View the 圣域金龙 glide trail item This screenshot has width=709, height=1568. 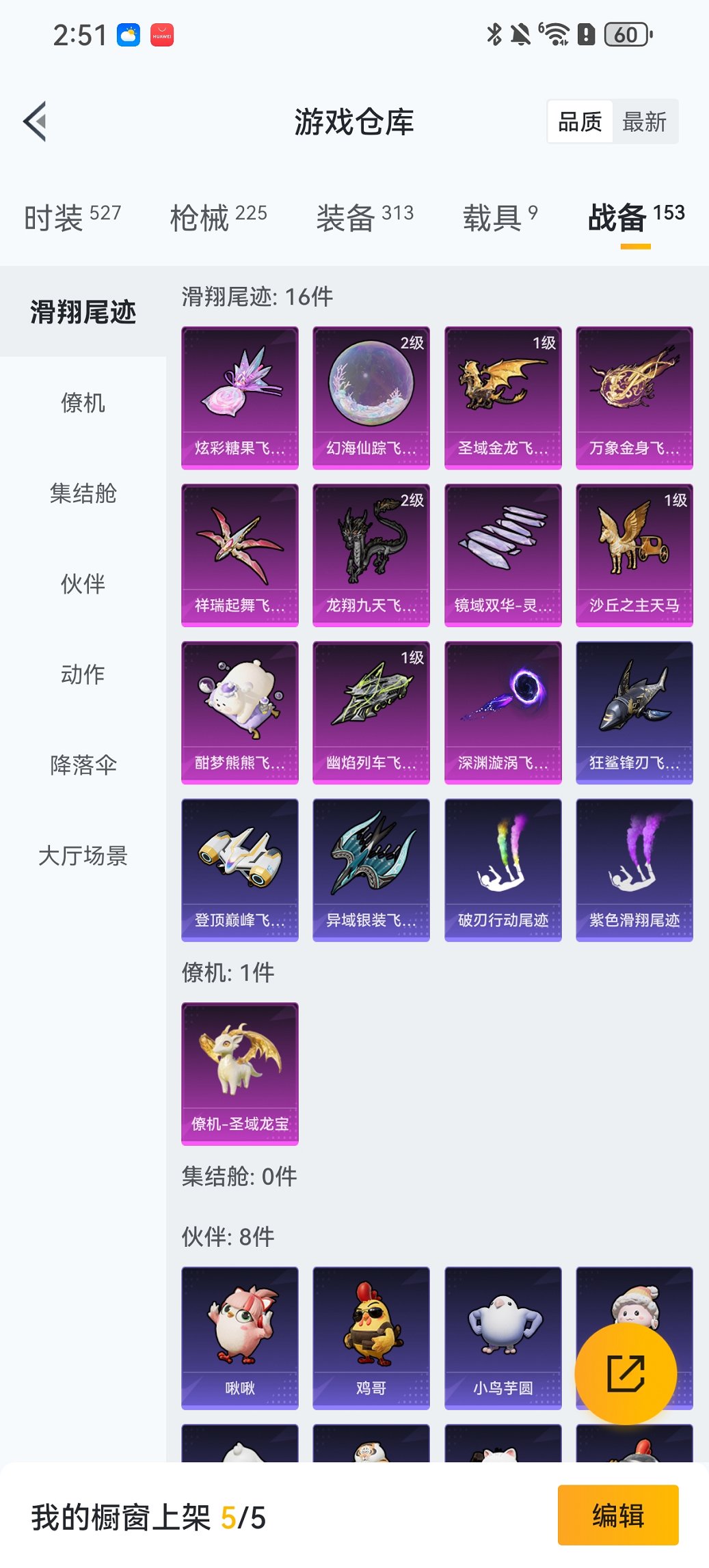pyautogui.click(x=503, y=398)
